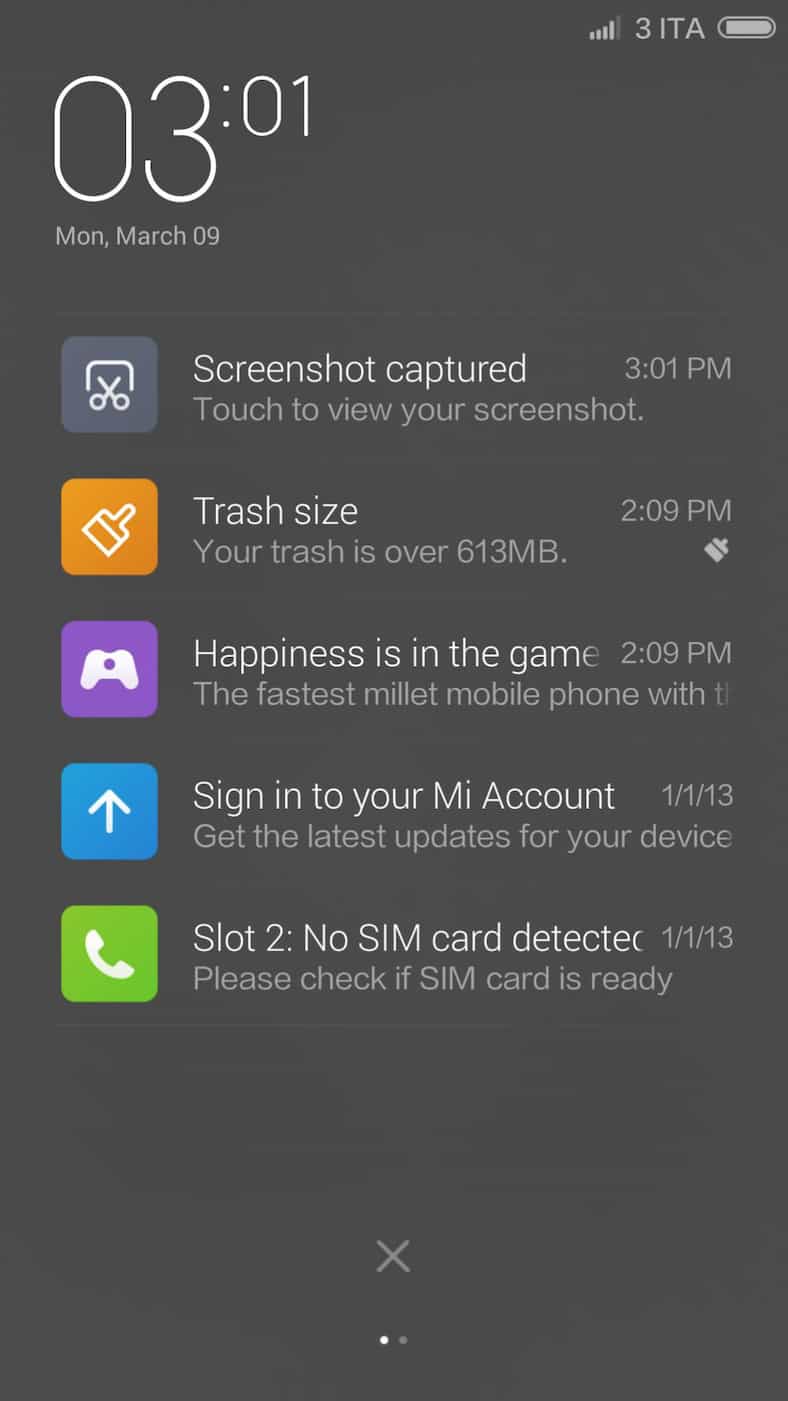Screen dimensions: 788x1401
Task: Open the Screenshot captured notification
Action: [394, 385]
